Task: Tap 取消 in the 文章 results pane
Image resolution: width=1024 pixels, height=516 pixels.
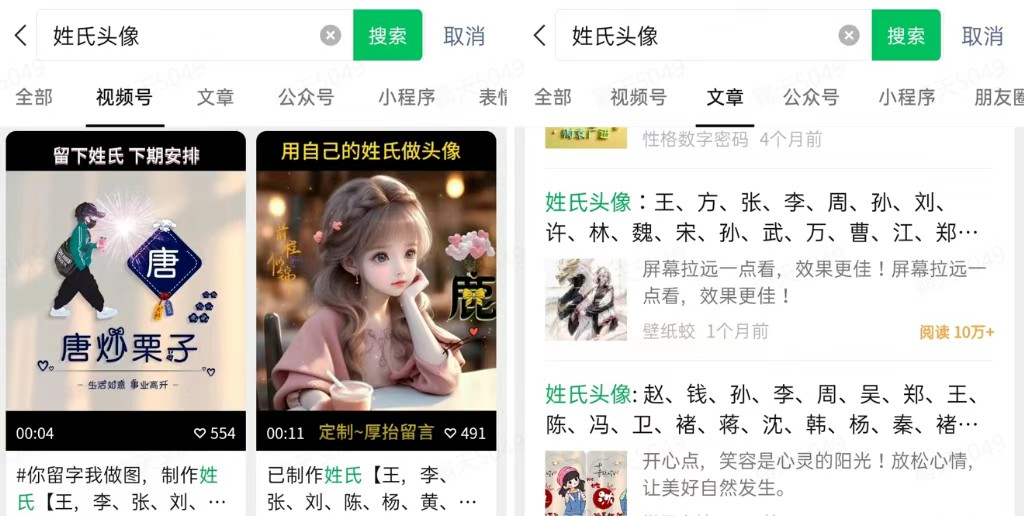Action: tap(982, 36)
